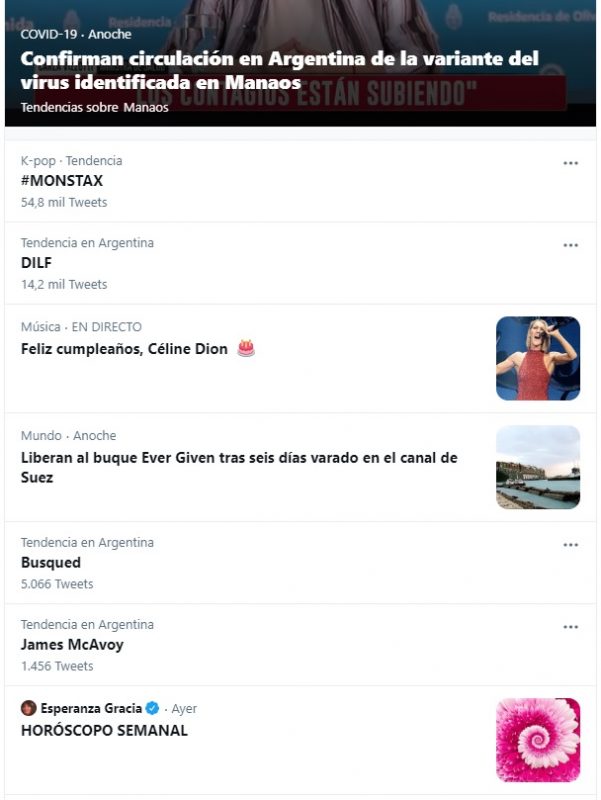Open the Busqued trend
601x800 pixels.
[51, 563]
